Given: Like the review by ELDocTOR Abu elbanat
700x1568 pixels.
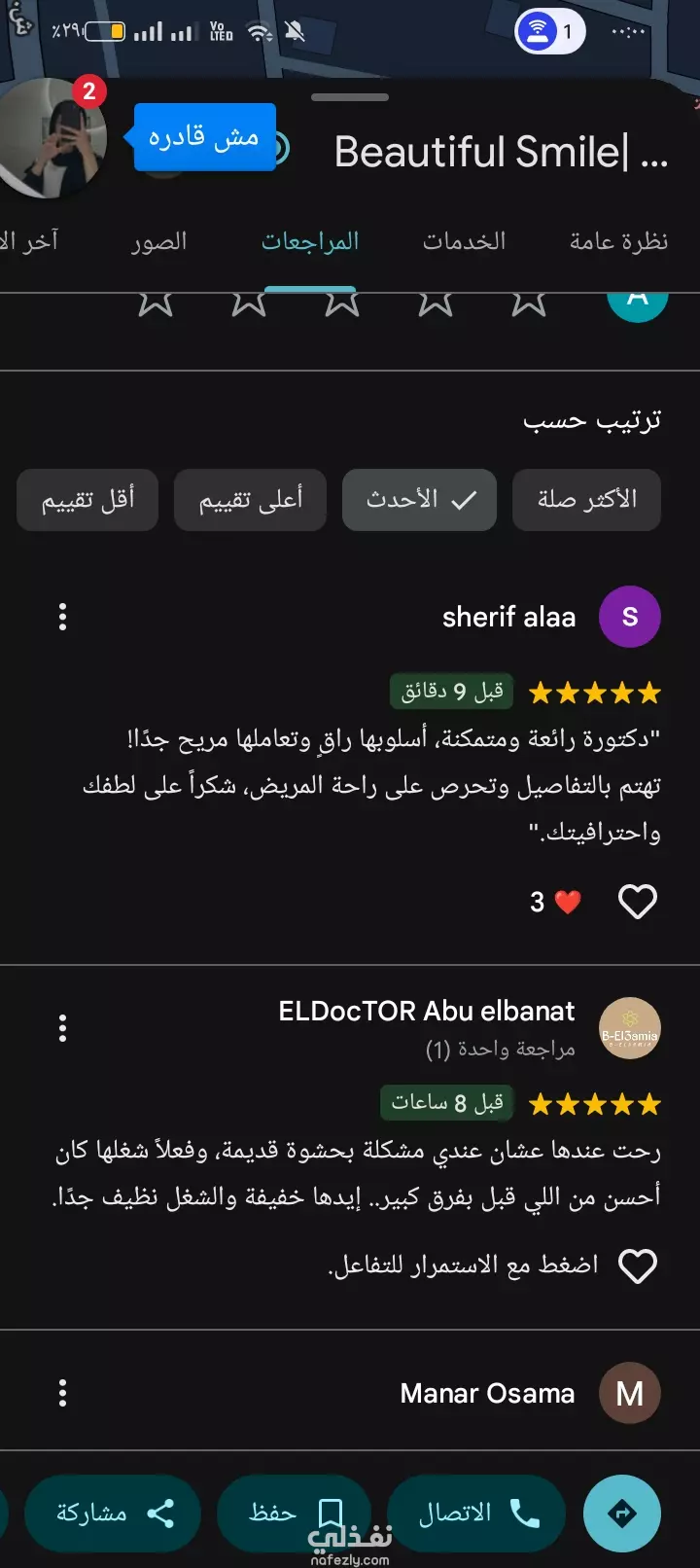Looking at the screenshot, I should [638, 1265].
